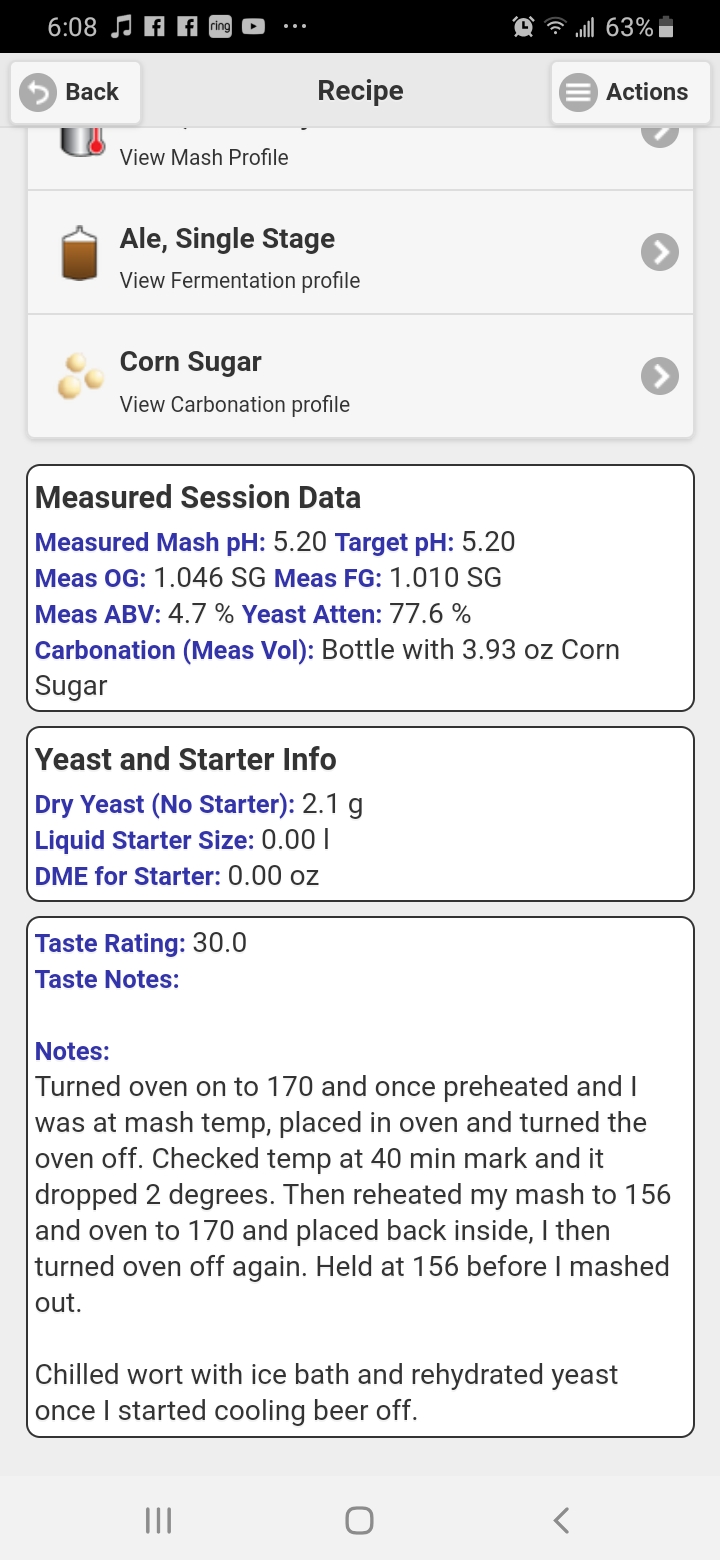Image resolution: width=720 pixels, height=1560 pixels.
Task: Tap the system back navigation button
Action: (561, 1520)
